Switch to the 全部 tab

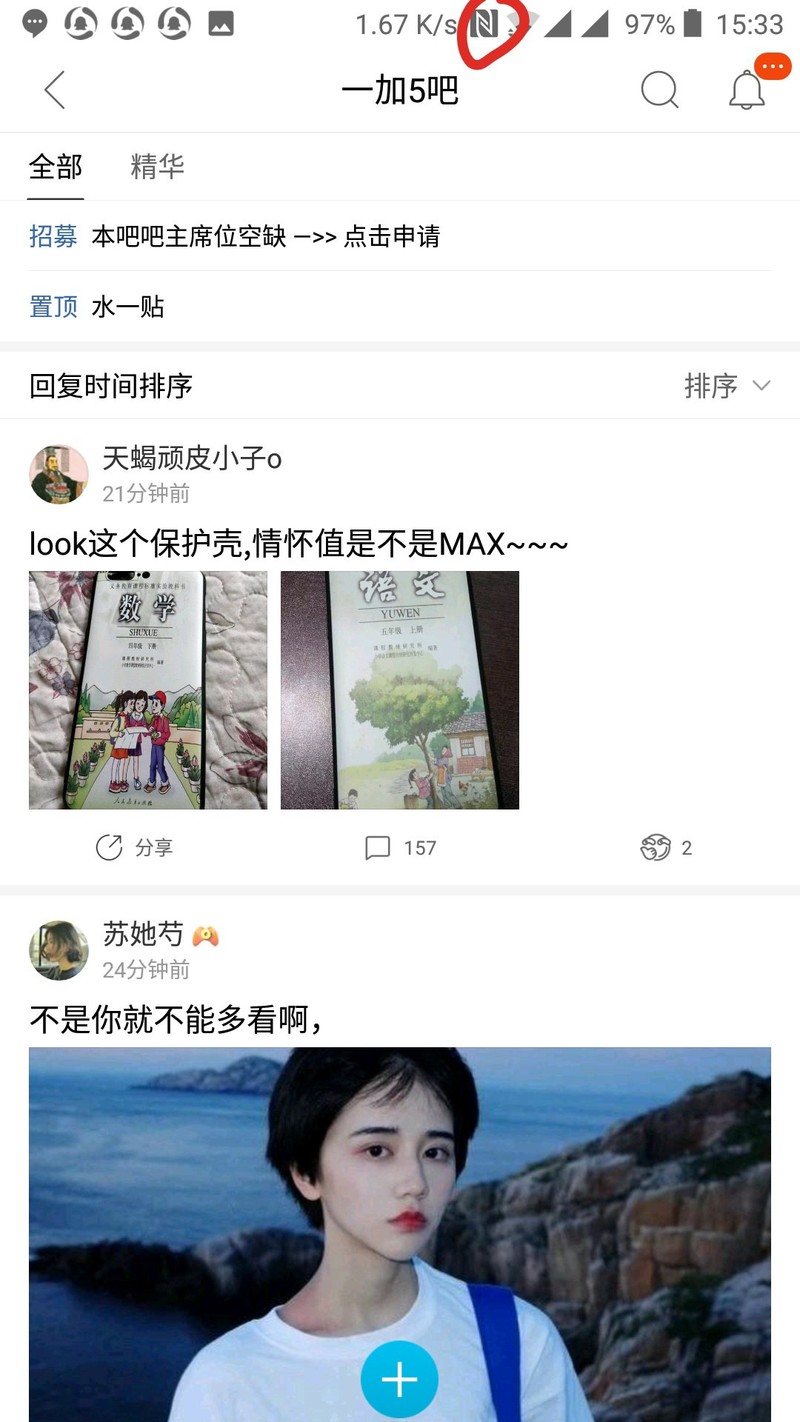[55, 166]
